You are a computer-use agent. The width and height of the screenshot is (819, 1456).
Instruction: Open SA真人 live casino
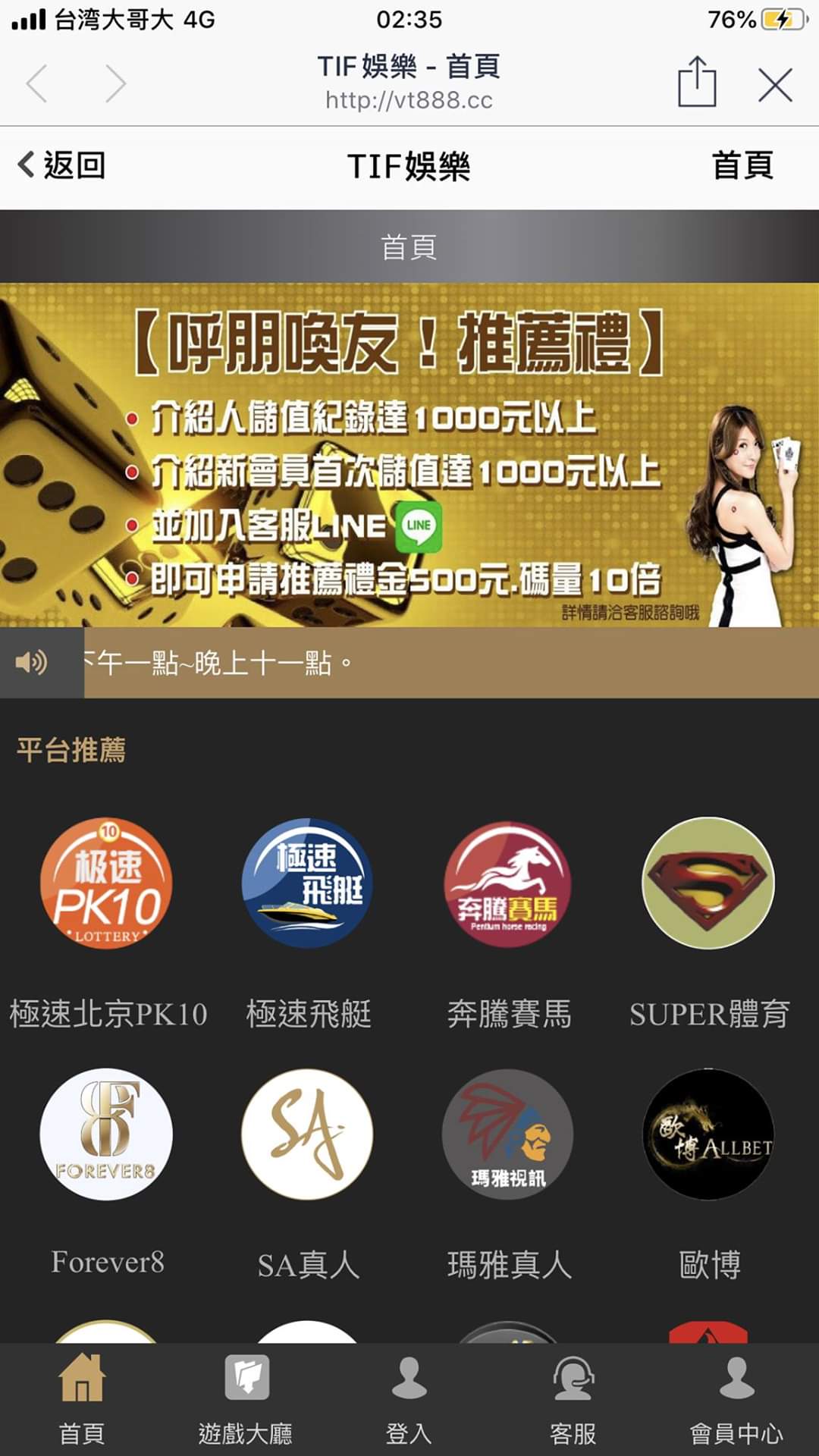[307, 1134]
